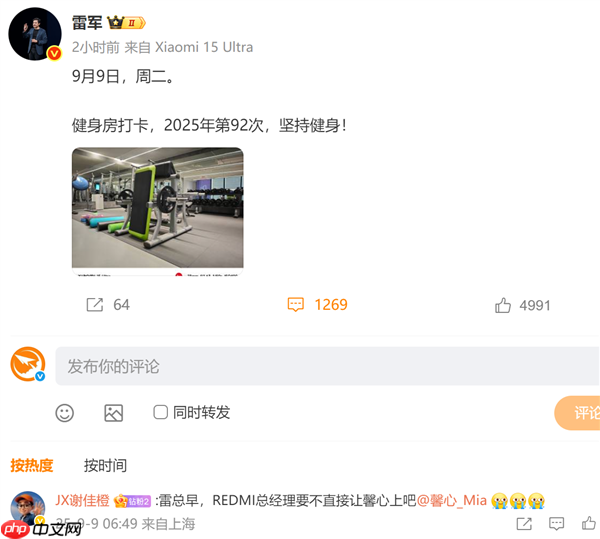600x539 pixels.
Task: Submit the comment with the 评论 button
Action: click(x=582, y=412)
